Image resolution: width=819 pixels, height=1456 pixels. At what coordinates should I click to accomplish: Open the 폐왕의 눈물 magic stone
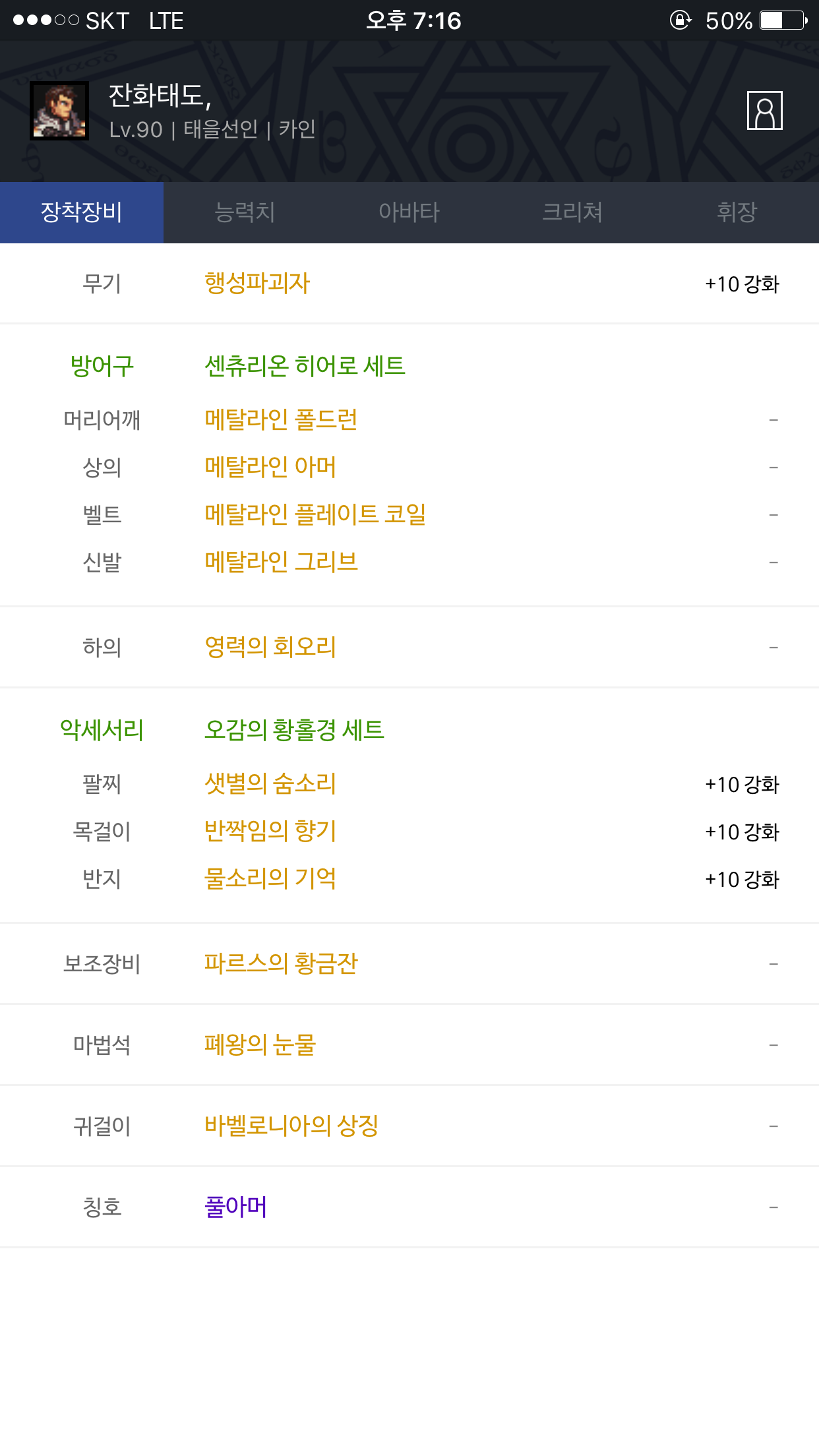point(260,1045)
